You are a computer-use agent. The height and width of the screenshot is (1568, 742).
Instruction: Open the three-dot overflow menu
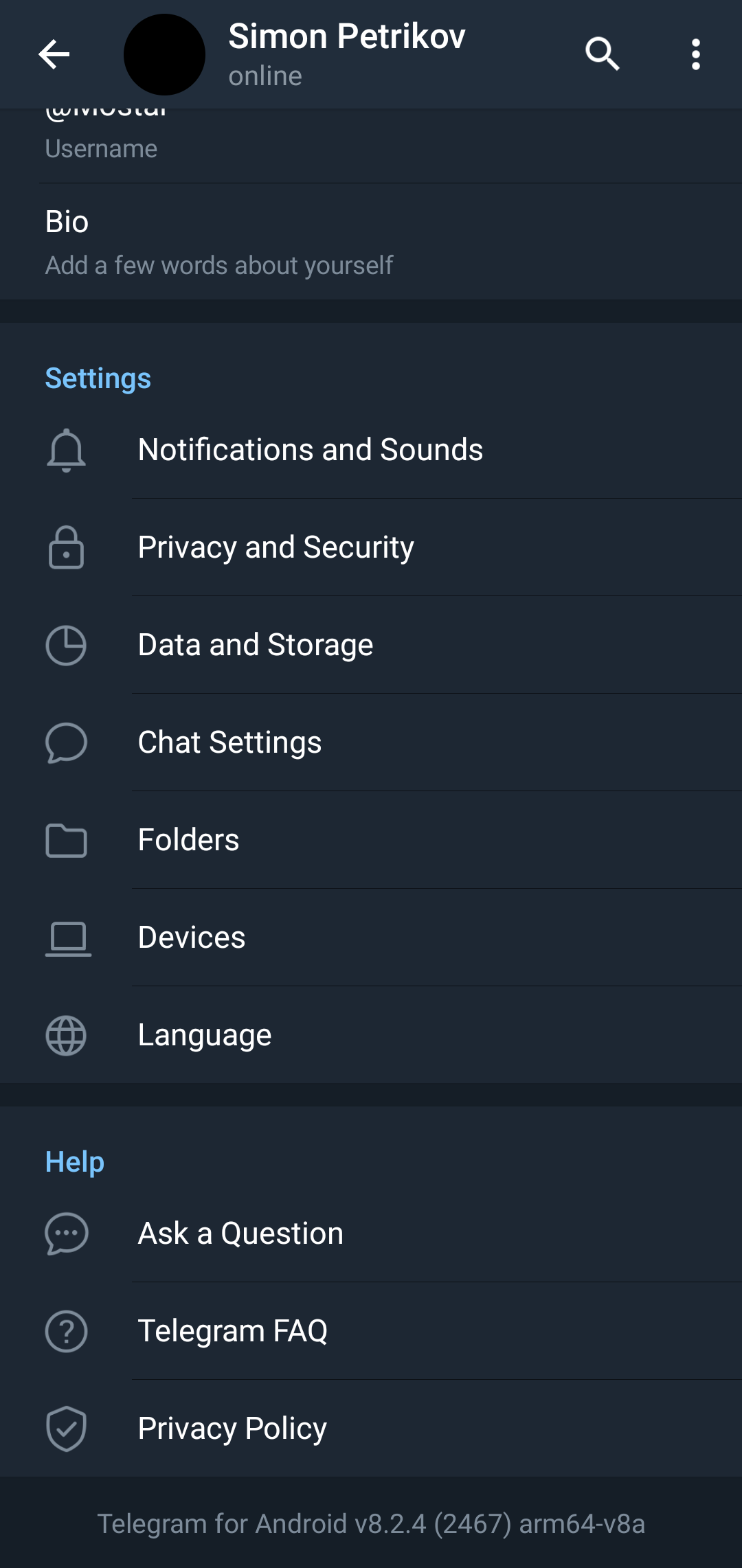pyautogui.click(x=695, y=54)
